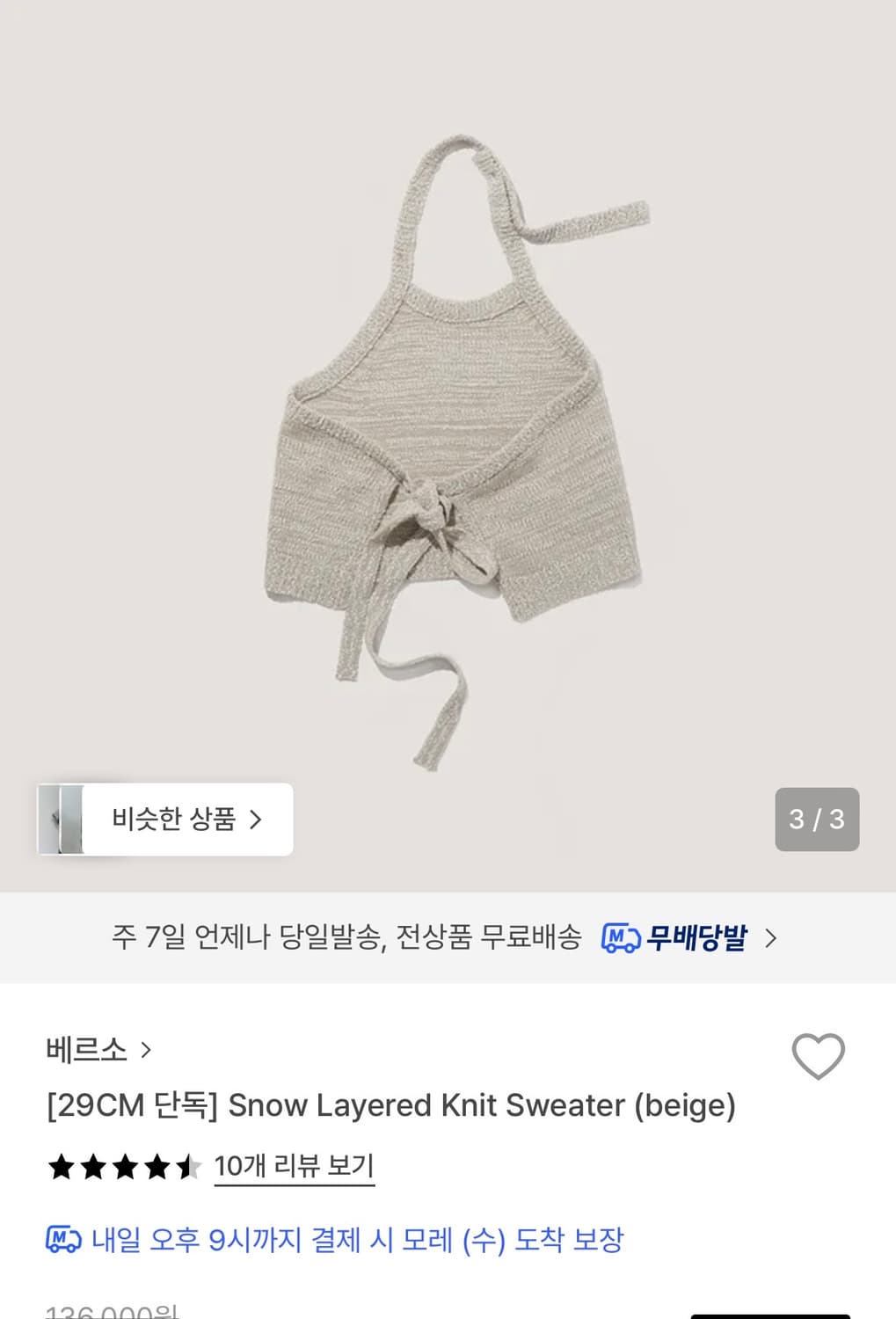Tap the blue truck badge next to 무료배송 text

[619, 938]
